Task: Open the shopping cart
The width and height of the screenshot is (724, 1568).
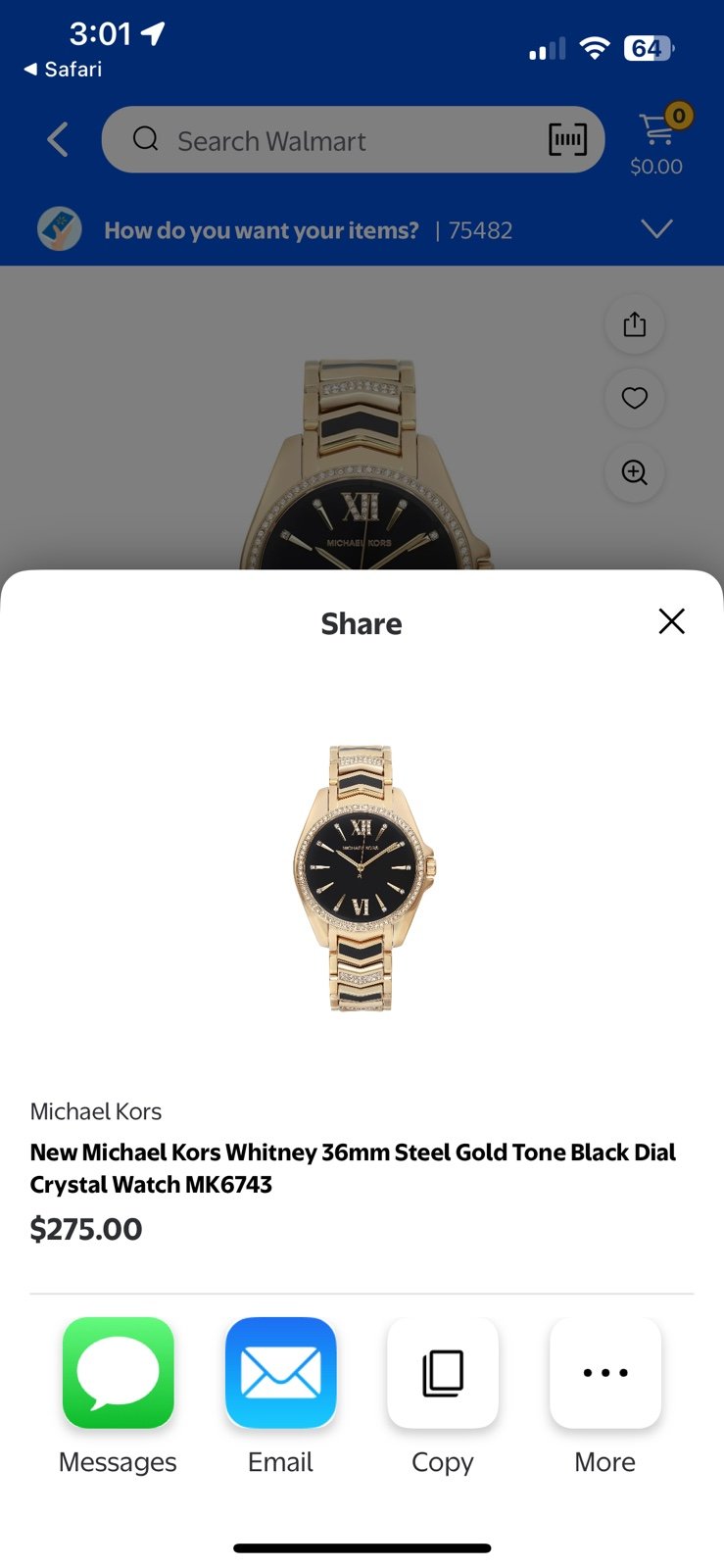Action: [657, 140]
